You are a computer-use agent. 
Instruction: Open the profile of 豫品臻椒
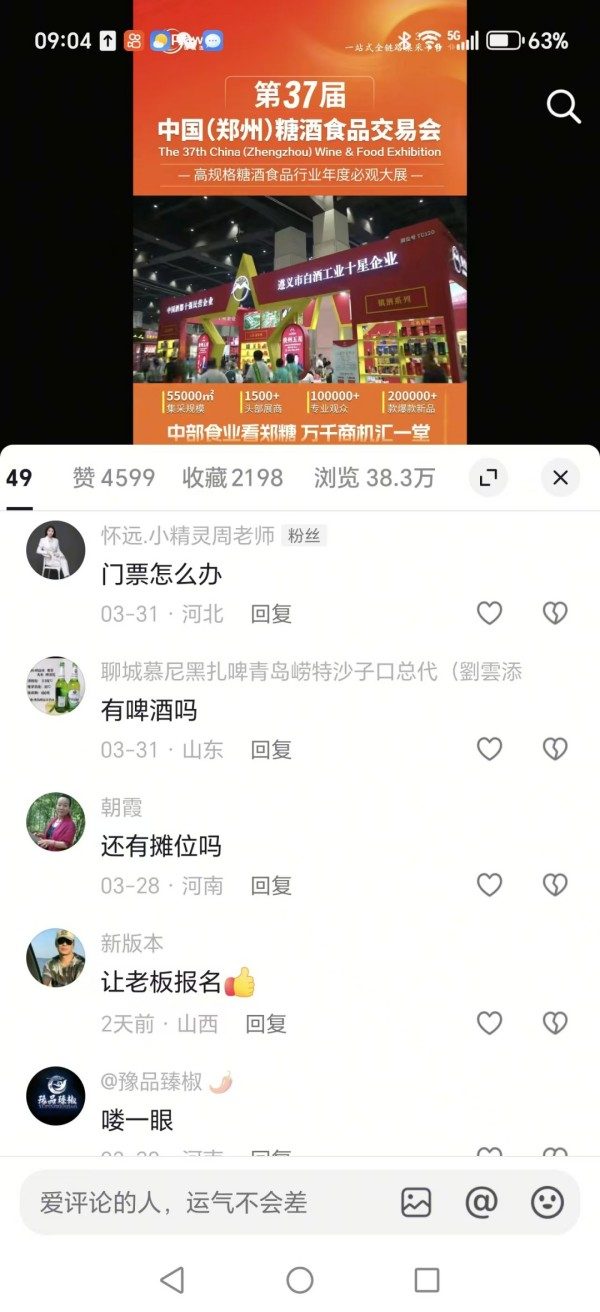[x=56, y=1096]
